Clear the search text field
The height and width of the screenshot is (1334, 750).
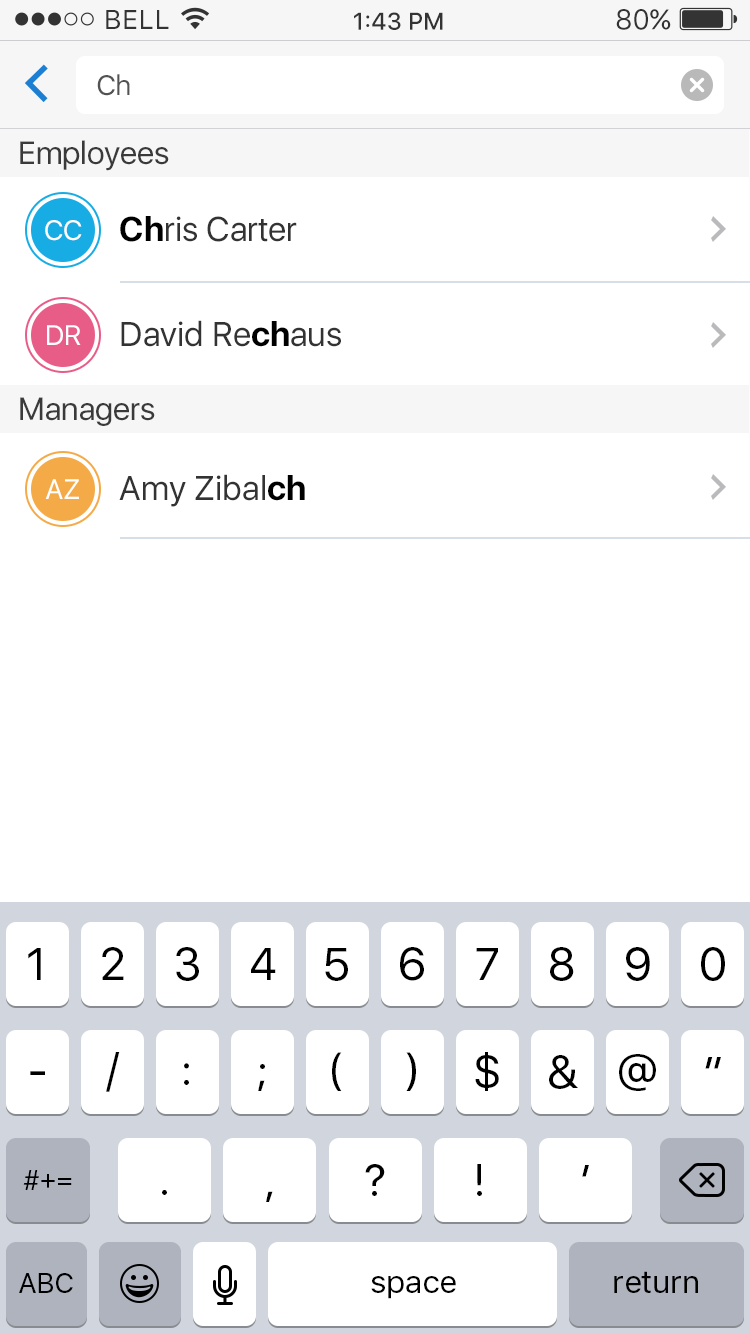[x=697, y=85]
